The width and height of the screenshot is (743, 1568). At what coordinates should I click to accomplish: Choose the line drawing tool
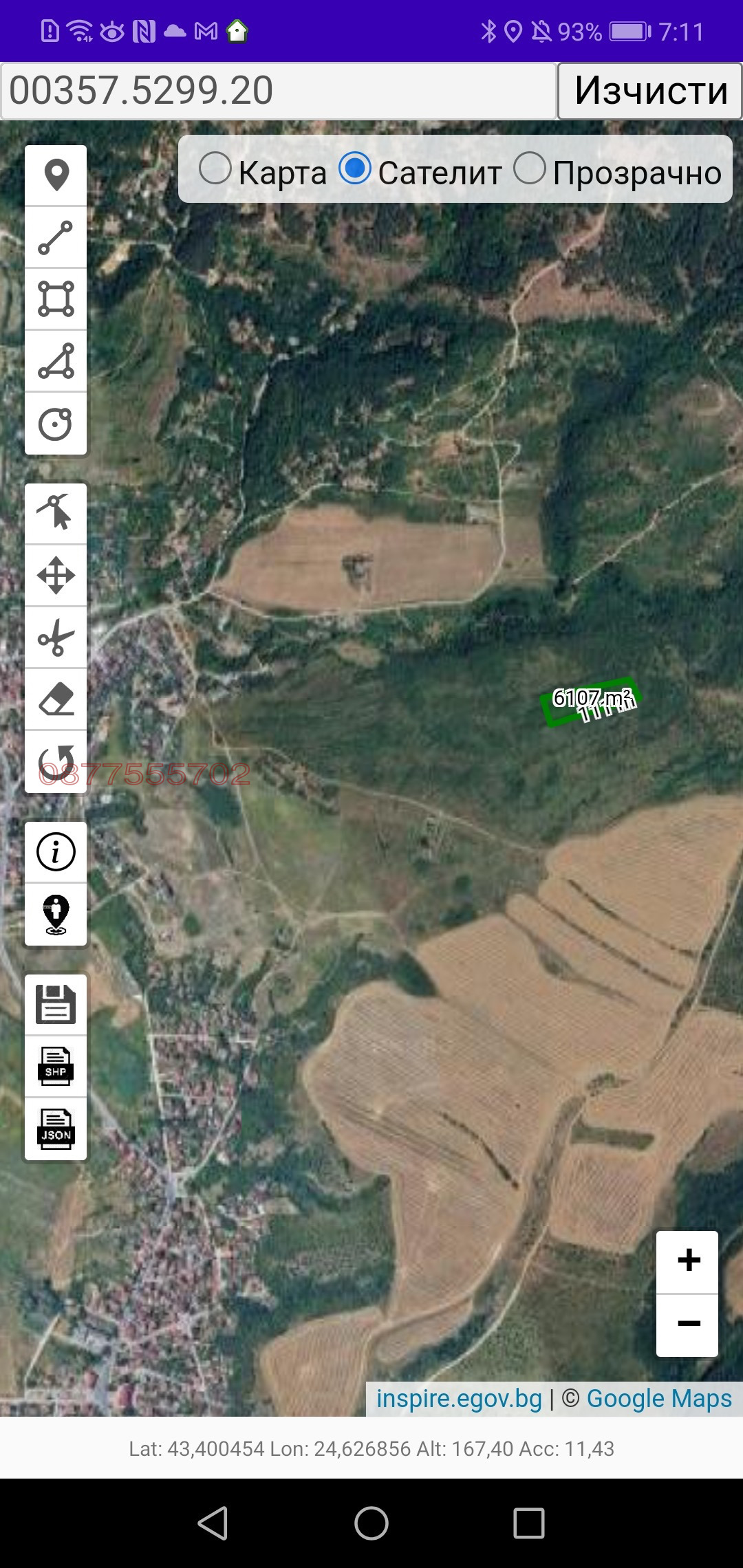point(56,237)
